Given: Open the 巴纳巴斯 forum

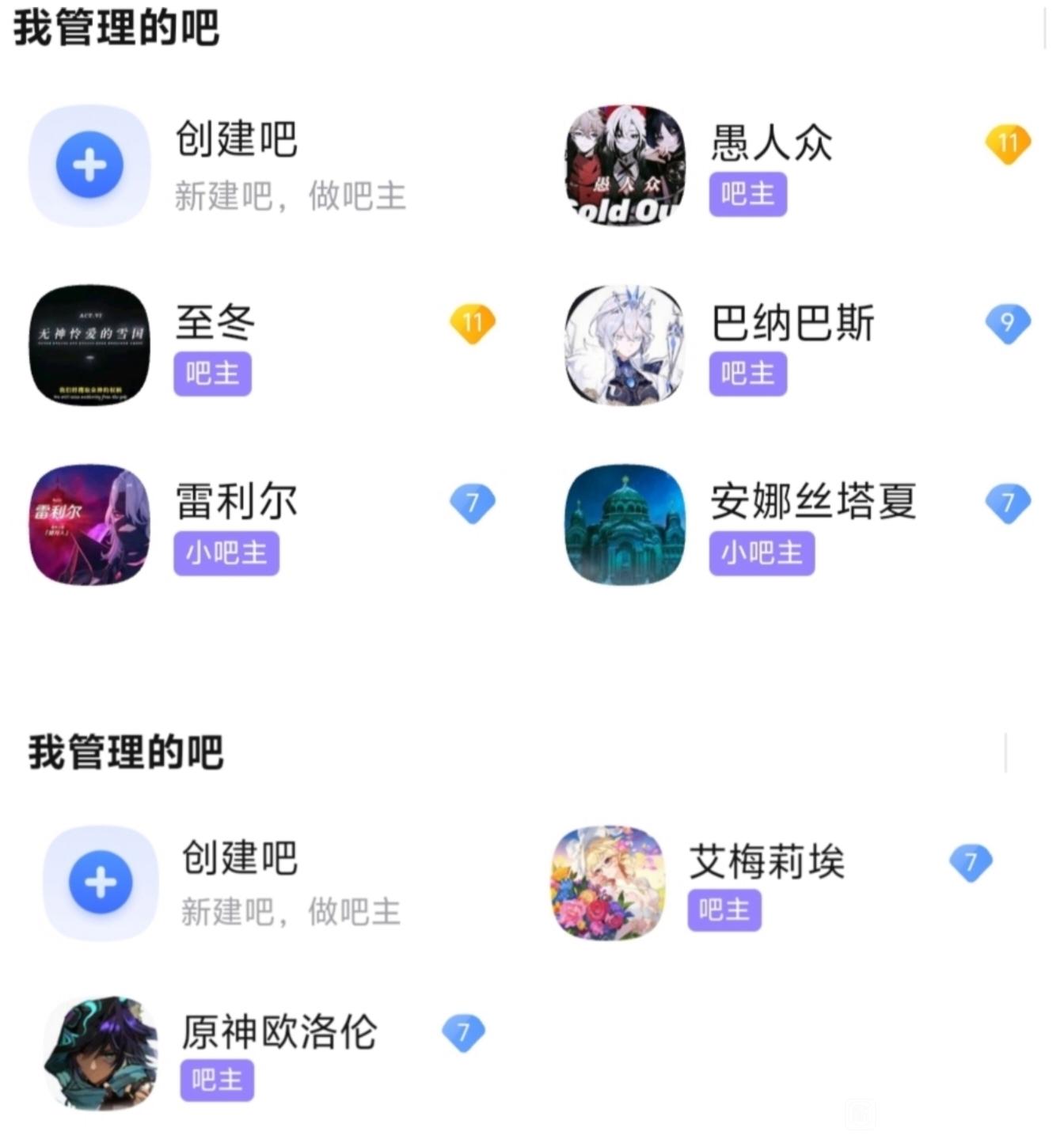Looking at the screenshot, I should (792, 323).
